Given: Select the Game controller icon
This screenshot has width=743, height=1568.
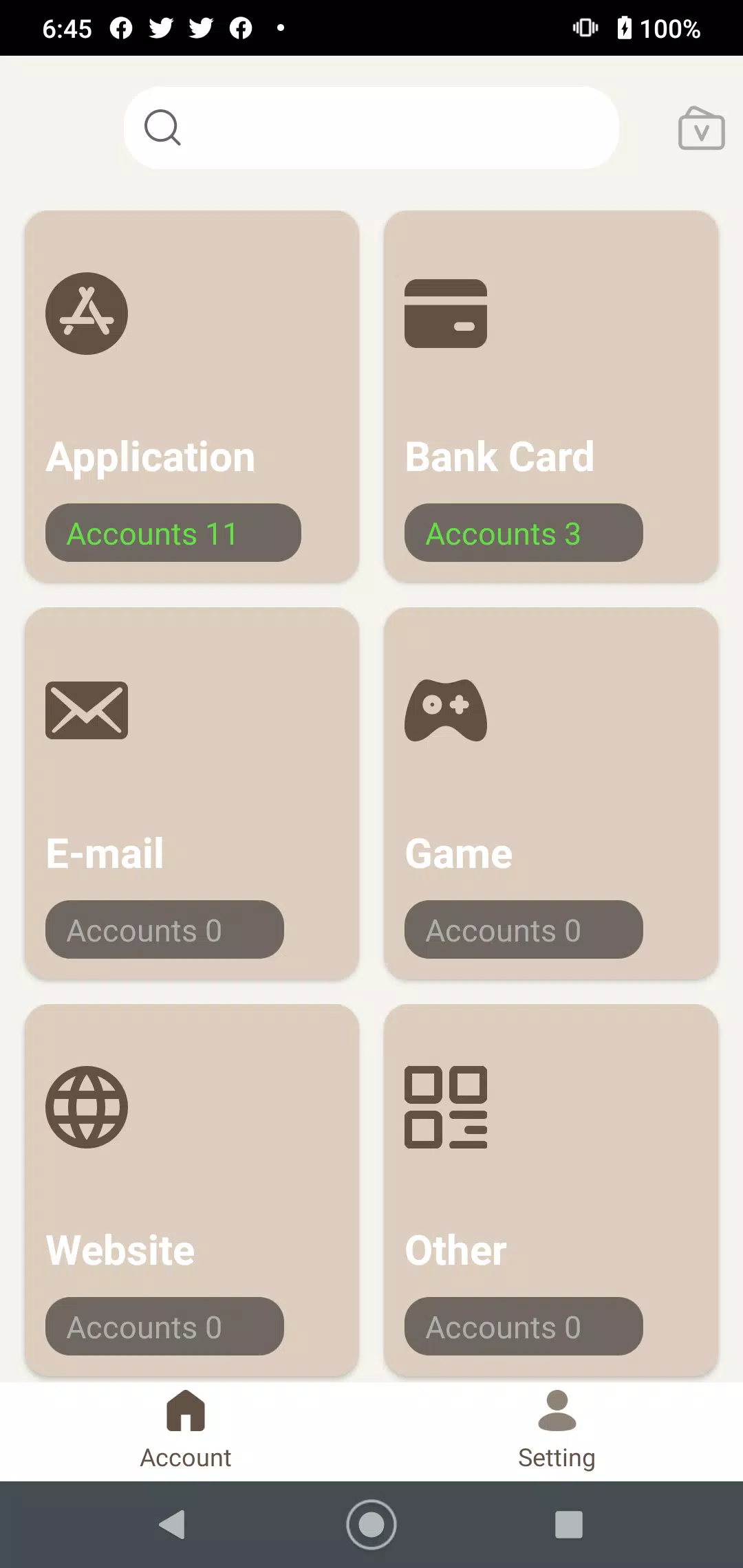Looking at the screenshot, I should click(447, 712).
